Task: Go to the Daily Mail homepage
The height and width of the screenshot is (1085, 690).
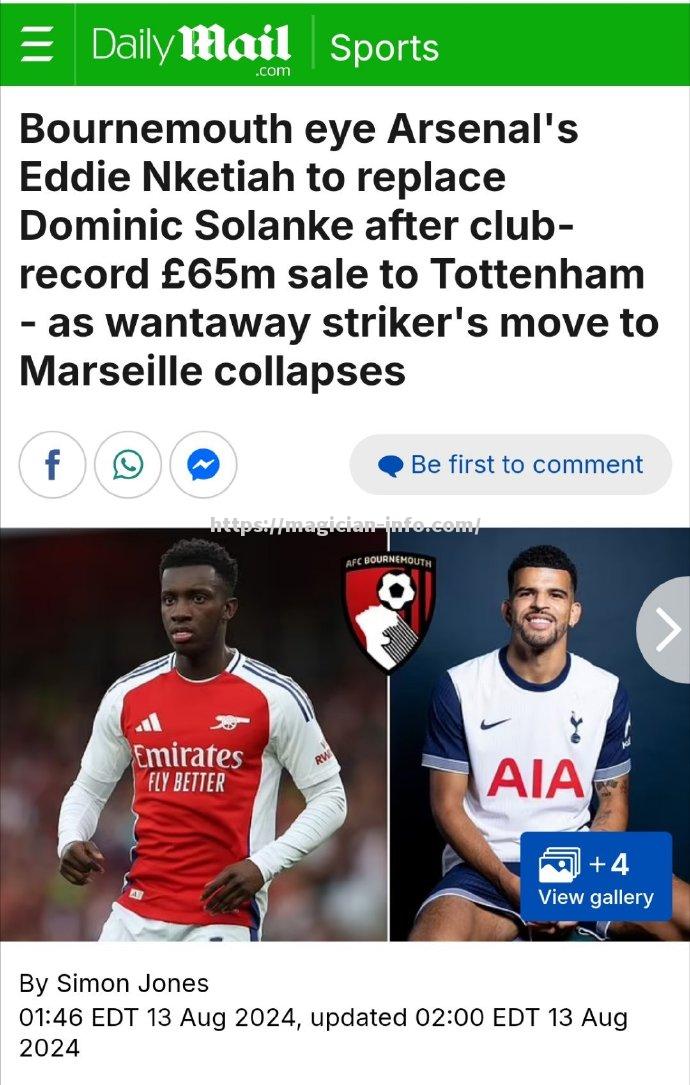Action: tap(191, 47)
